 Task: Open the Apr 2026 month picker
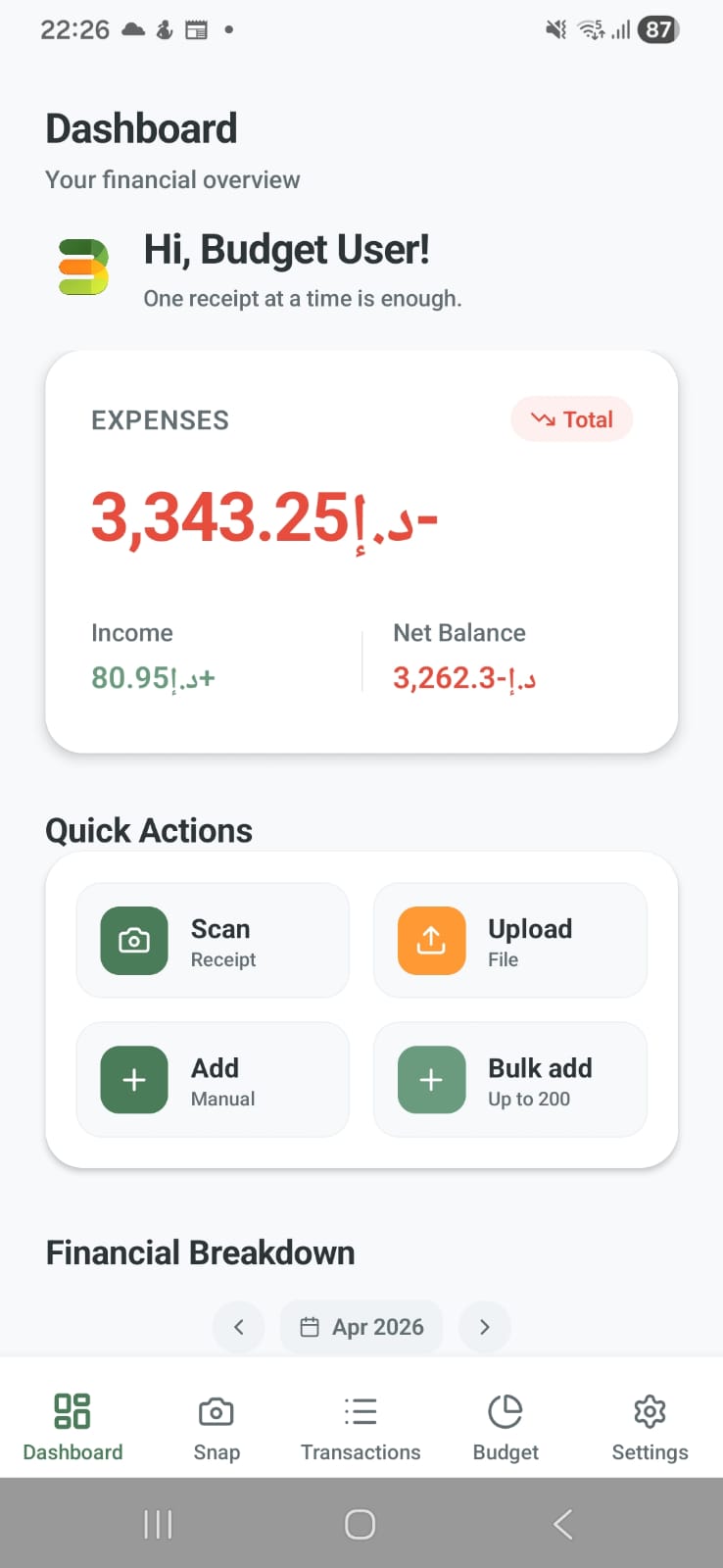point(361,1327)
